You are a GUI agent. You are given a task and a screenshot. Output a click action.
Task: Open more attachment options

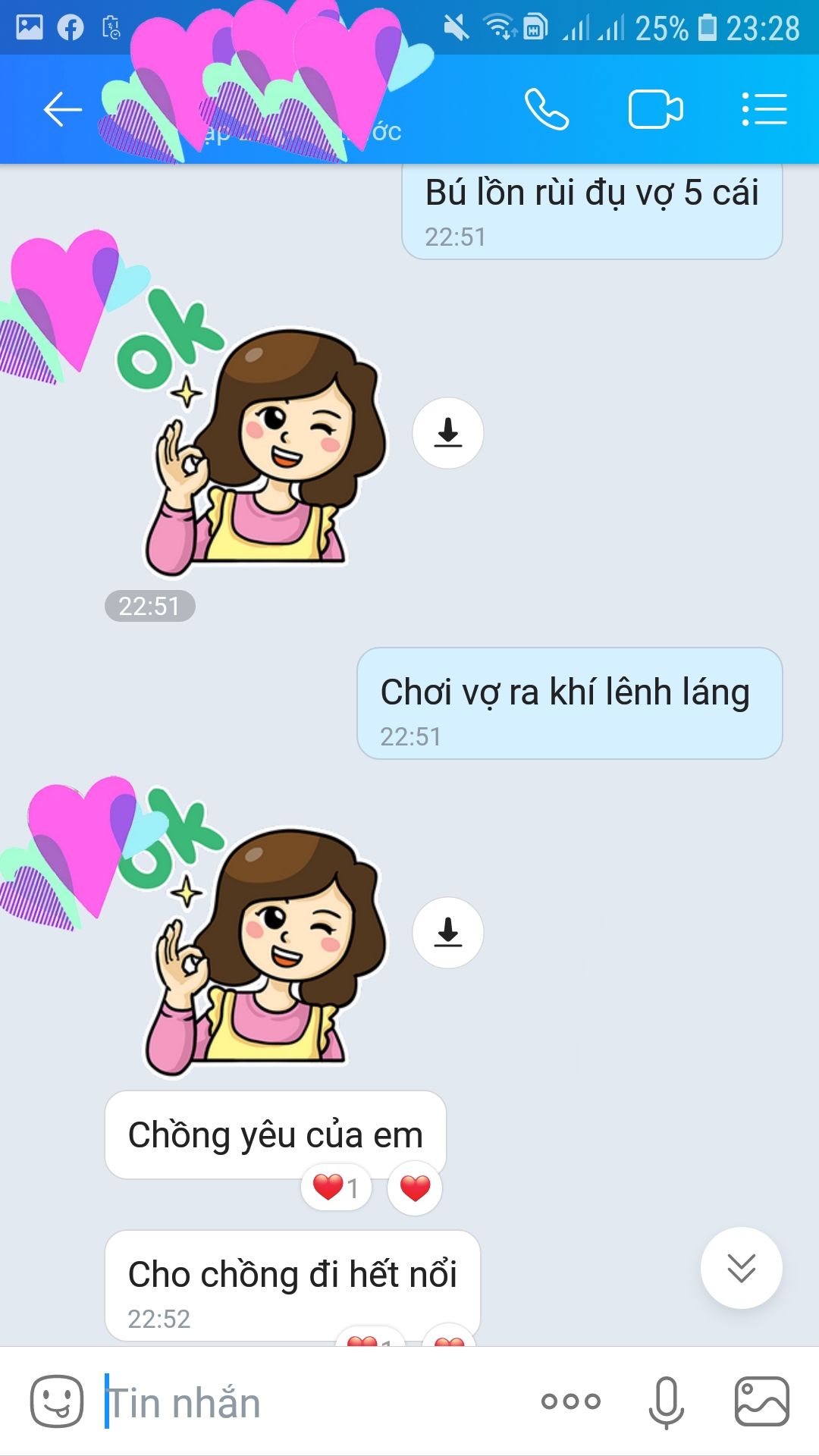point(571,1401)
